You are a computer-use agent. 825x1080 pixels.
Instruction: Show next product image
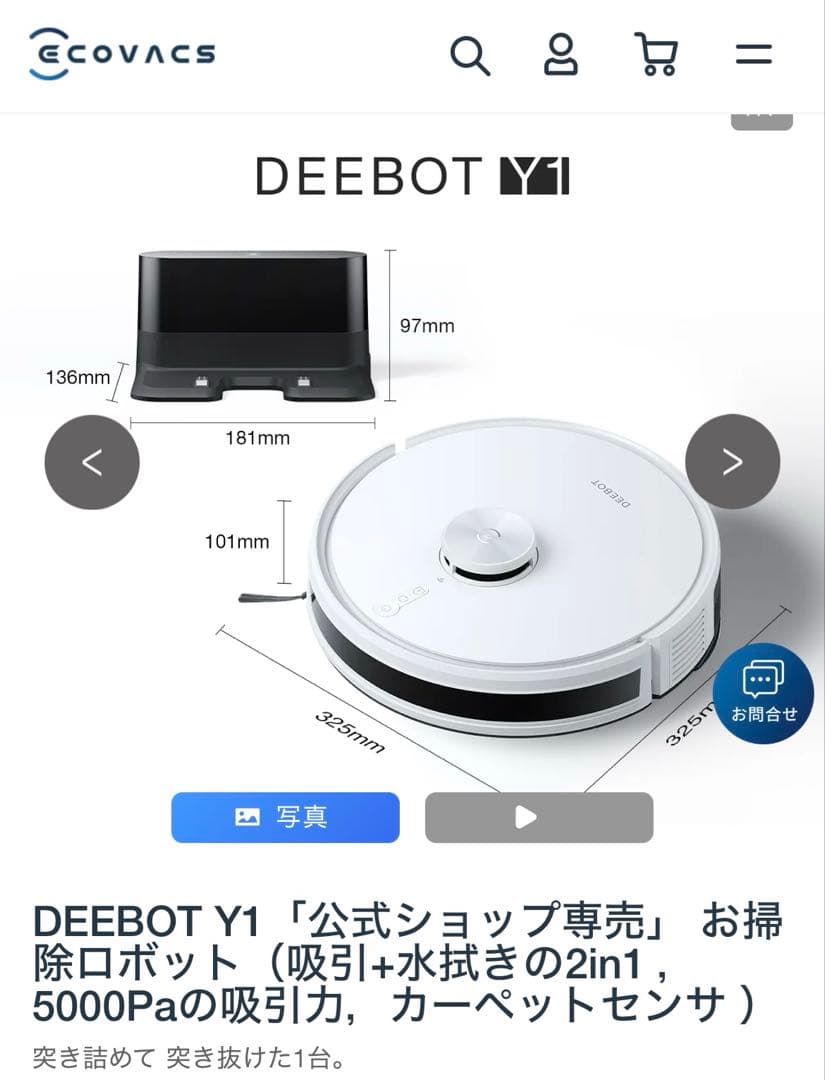732,462
